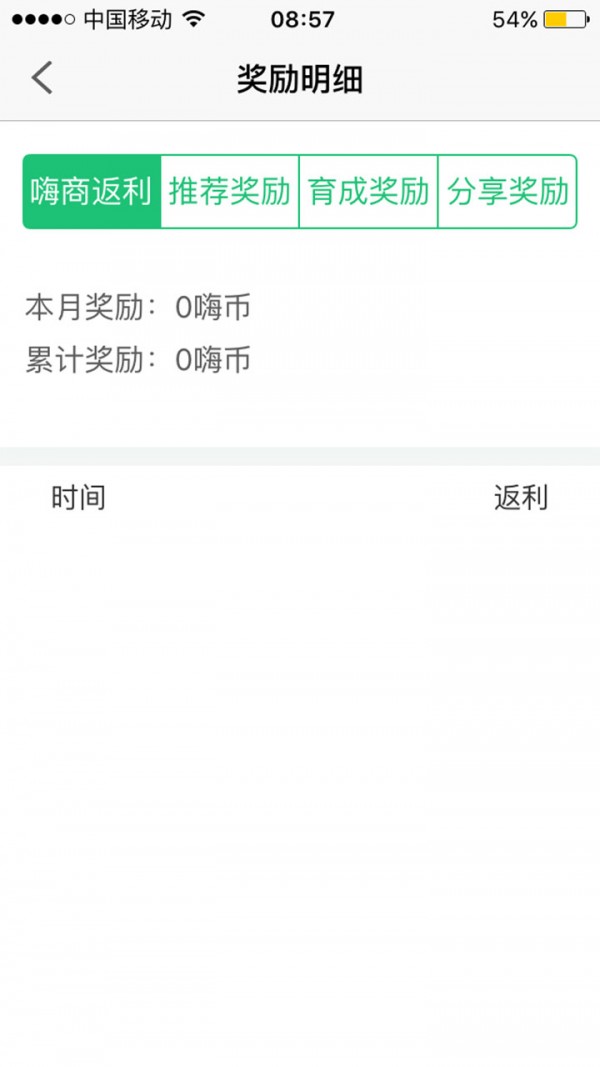Screen dimensions: 600x1067
Task: Show the 分享奖励 tab
Action: point(507,191)
